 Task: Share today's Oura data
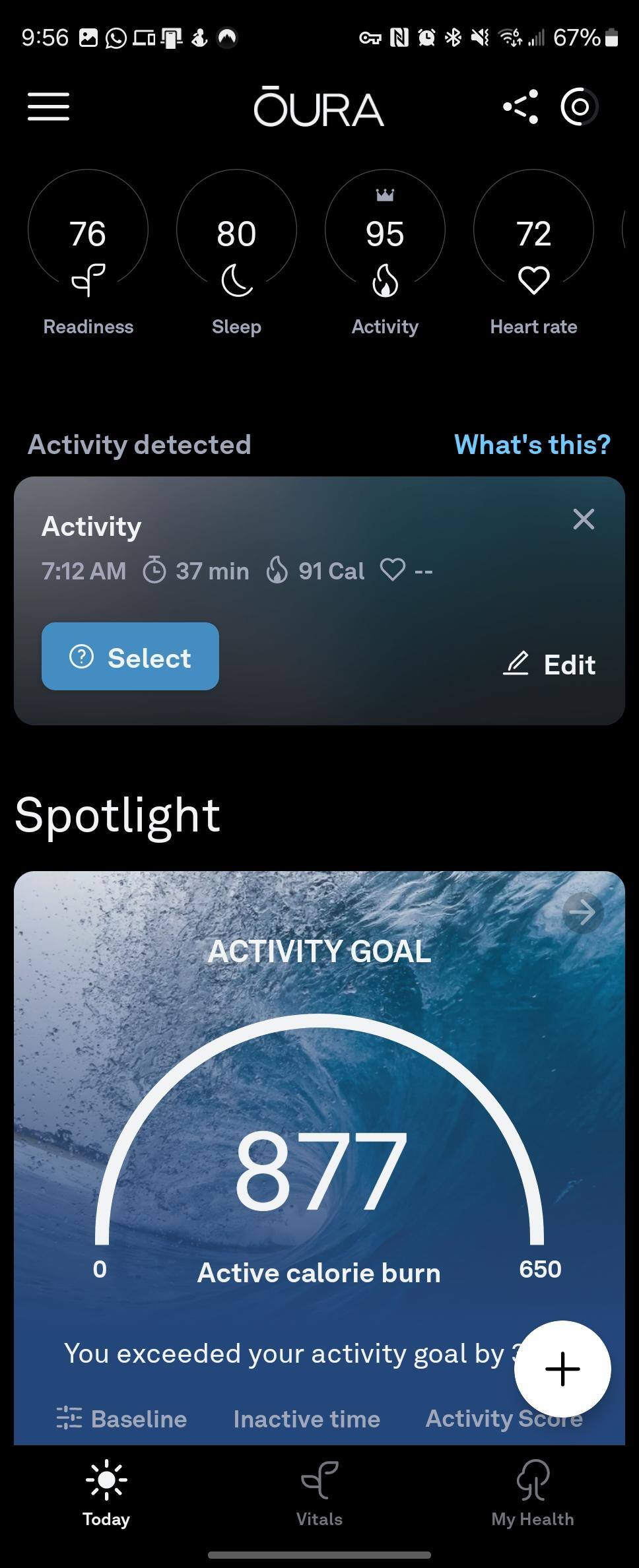520,107
